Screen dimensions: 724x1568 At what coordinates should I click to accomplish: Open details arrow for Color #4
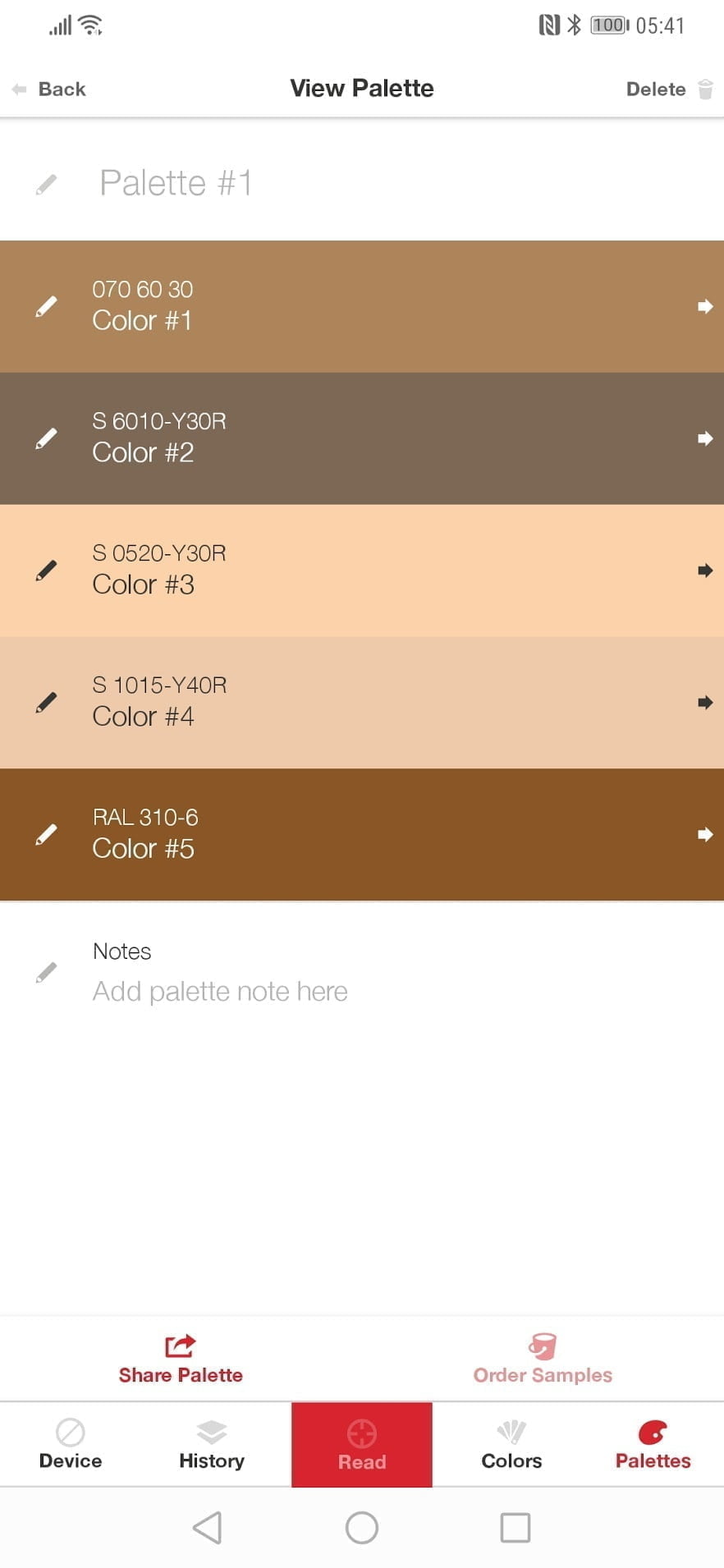tap(704, 703)
